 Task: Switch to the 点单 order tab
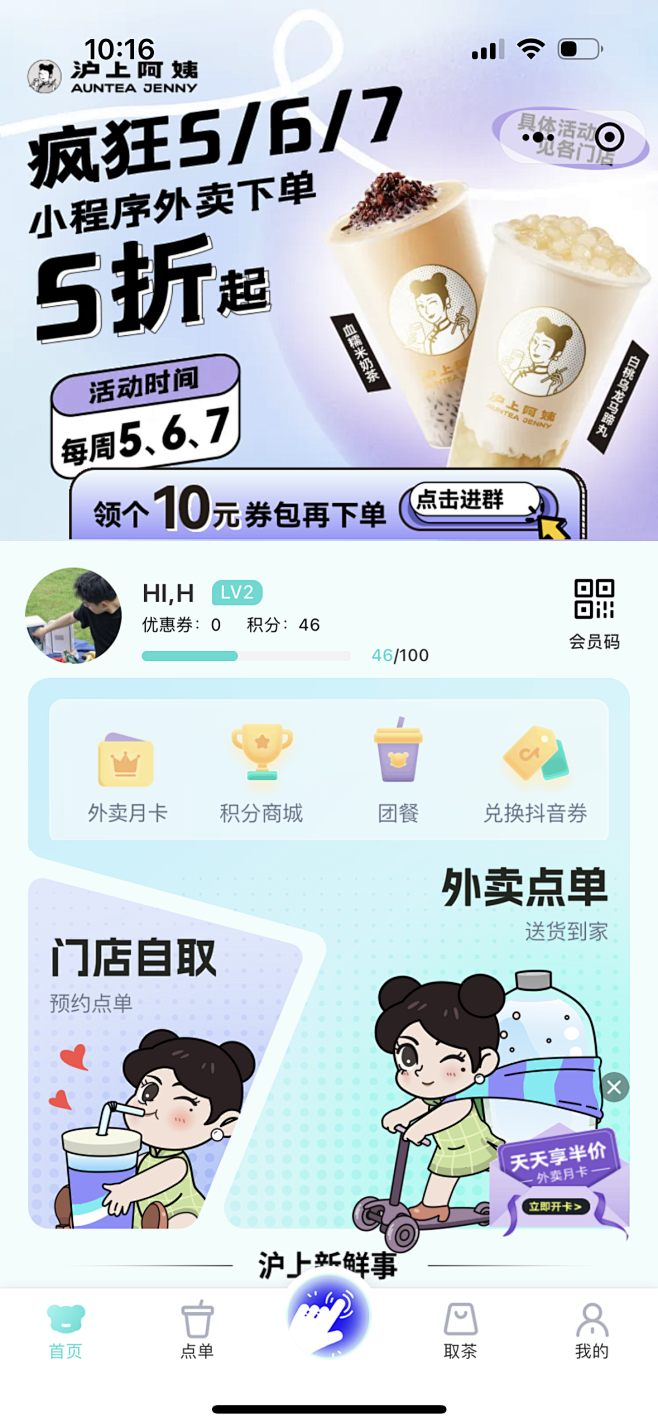pos(197,1332)
